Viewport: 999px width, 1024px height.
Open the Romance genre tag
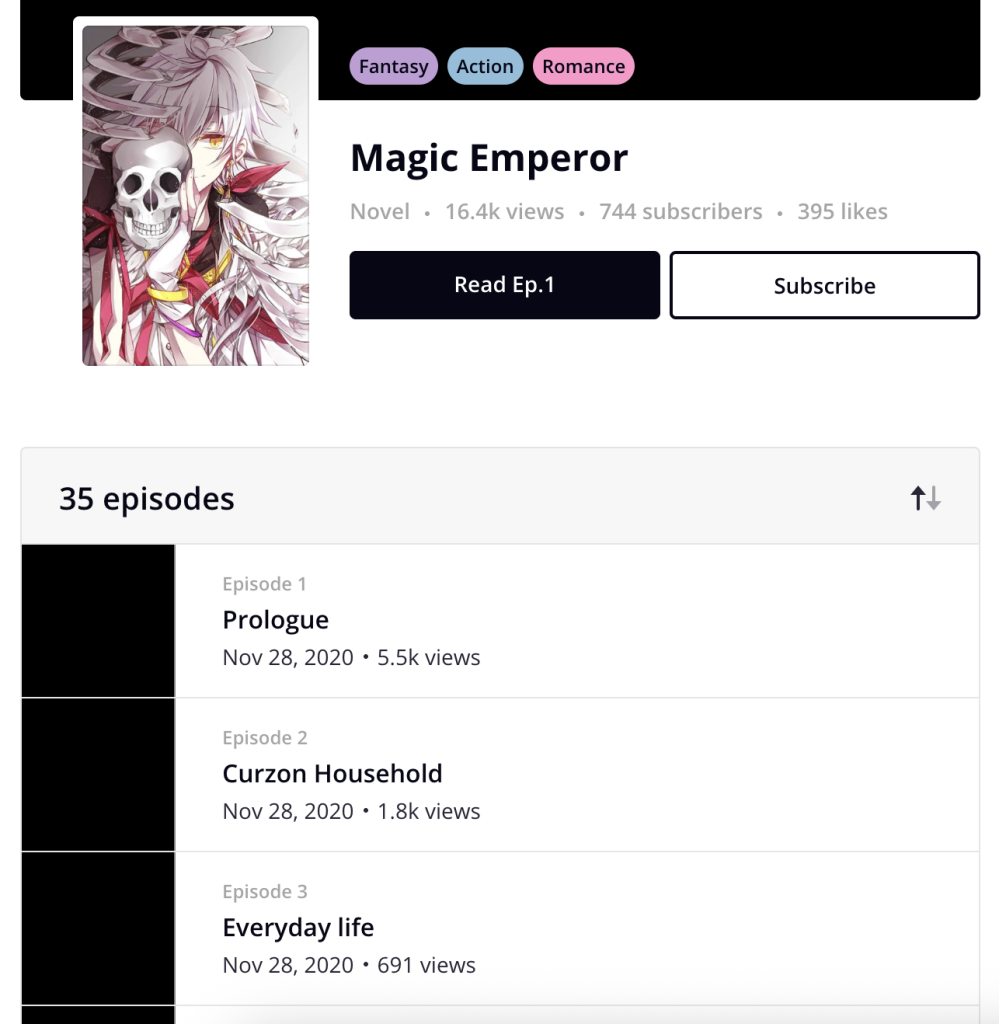click(583, 67)
